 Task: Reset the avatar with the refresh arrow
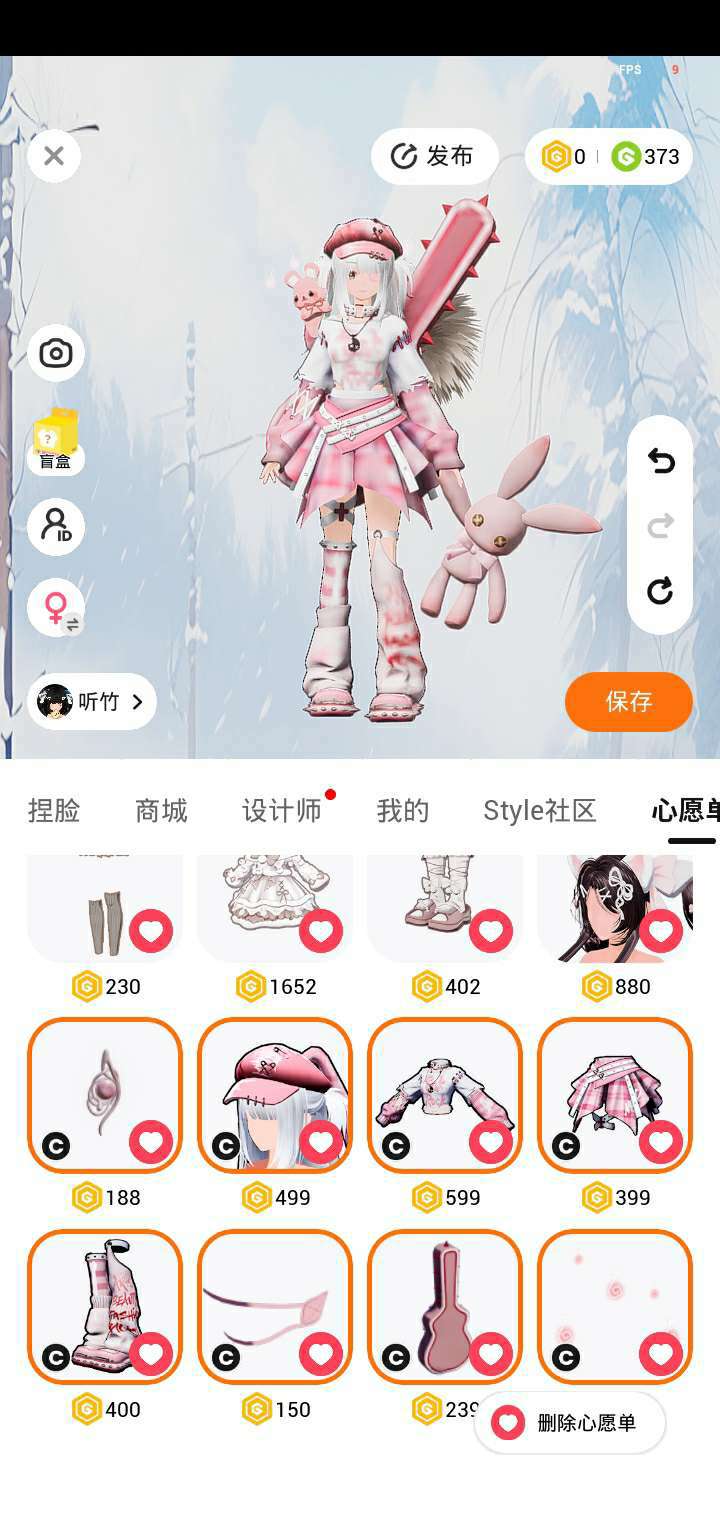point(660,591)
